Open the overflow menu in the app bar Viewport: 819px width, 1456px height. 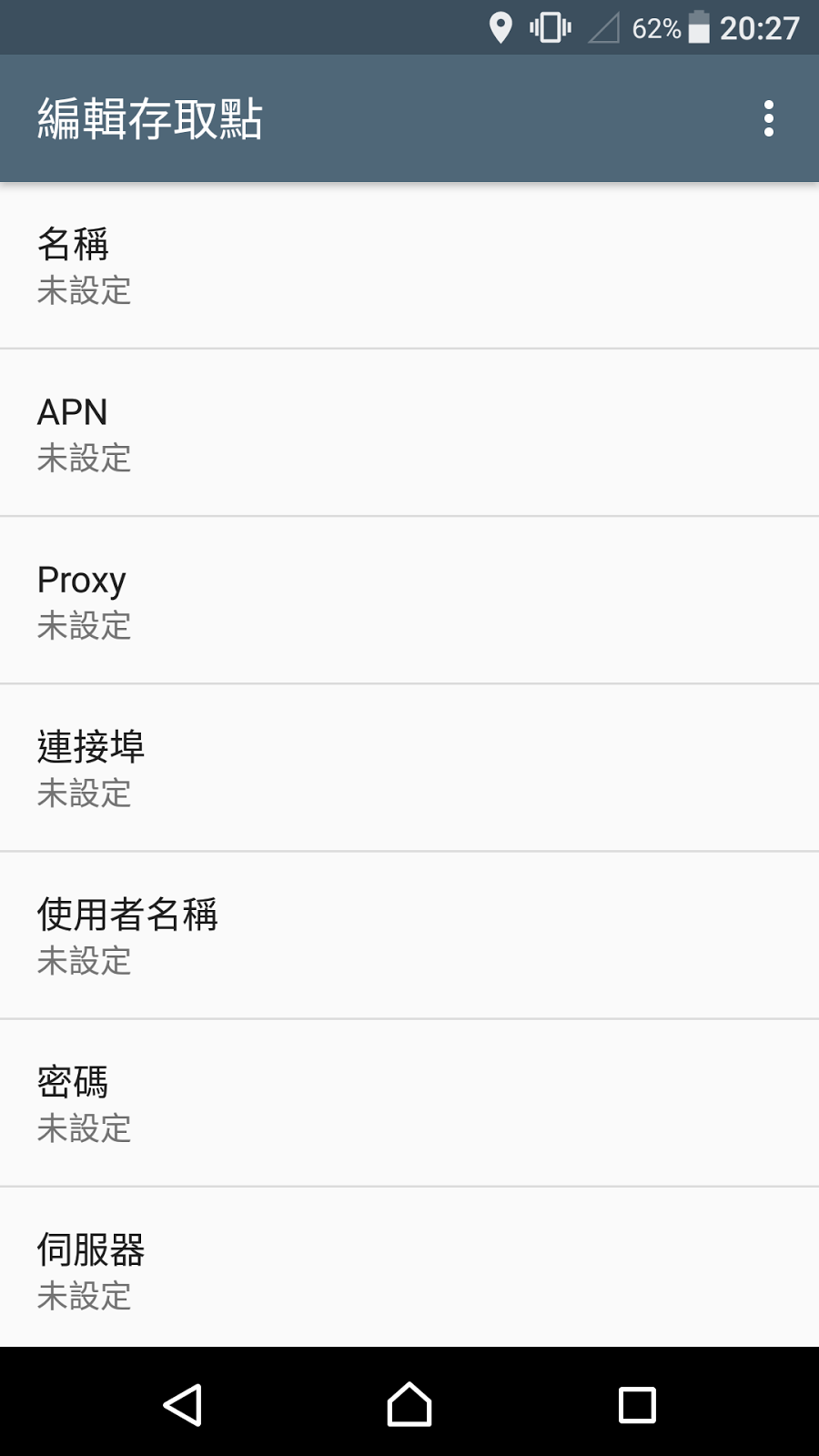pos(769,119)
